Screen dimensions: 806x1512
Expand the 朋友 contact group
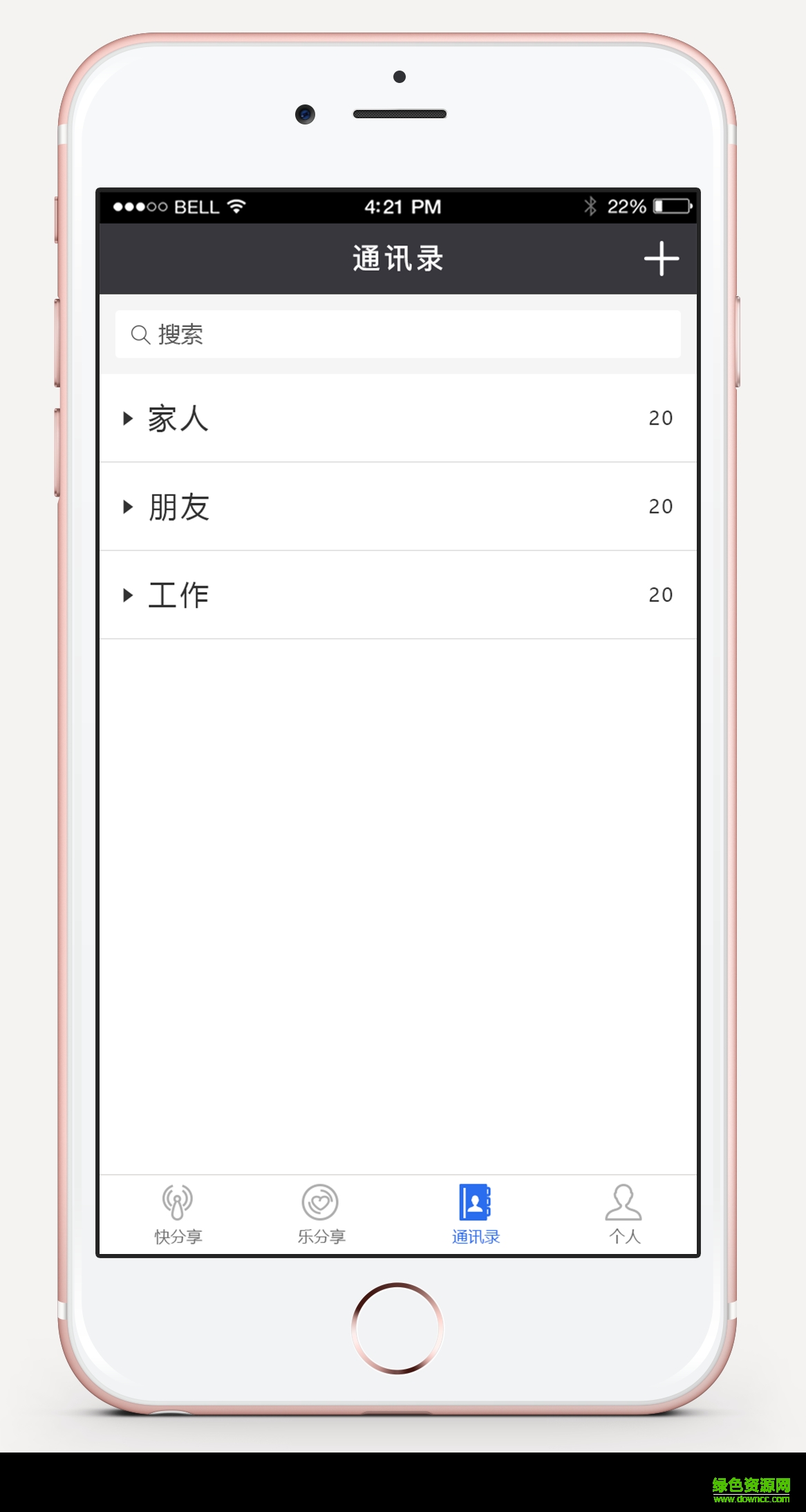[397, 507]
